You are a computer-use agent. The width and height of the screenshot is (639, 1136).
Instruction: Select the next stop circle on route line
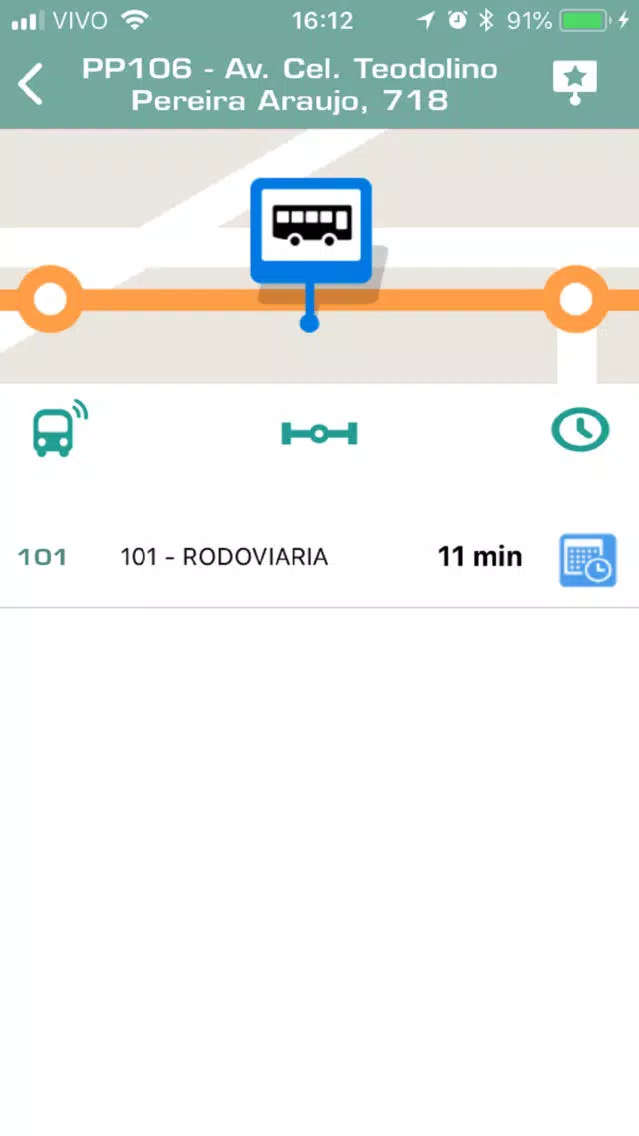576,299
